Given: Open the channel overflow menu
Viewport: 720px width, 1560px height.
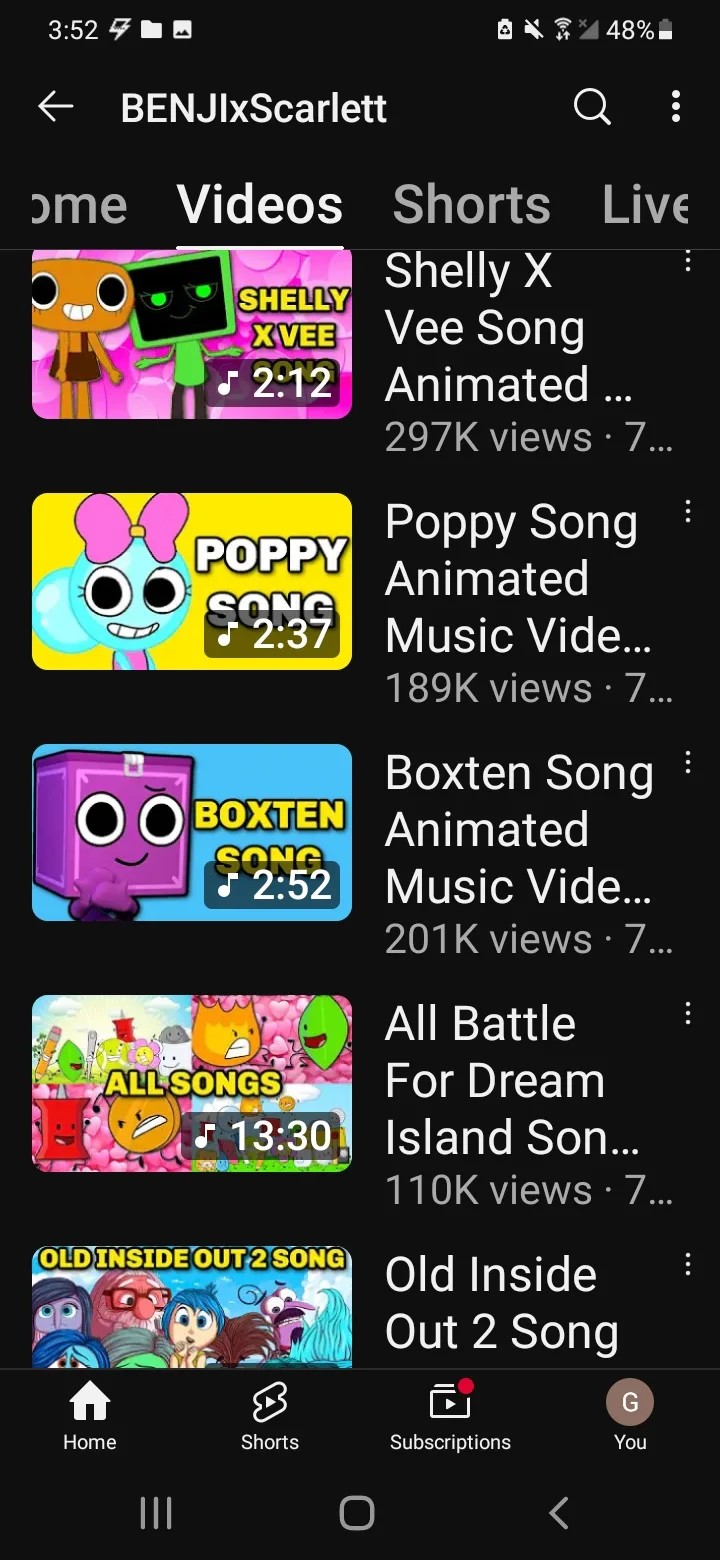Looking at the screenshot, I should click(x=676, y=107).
